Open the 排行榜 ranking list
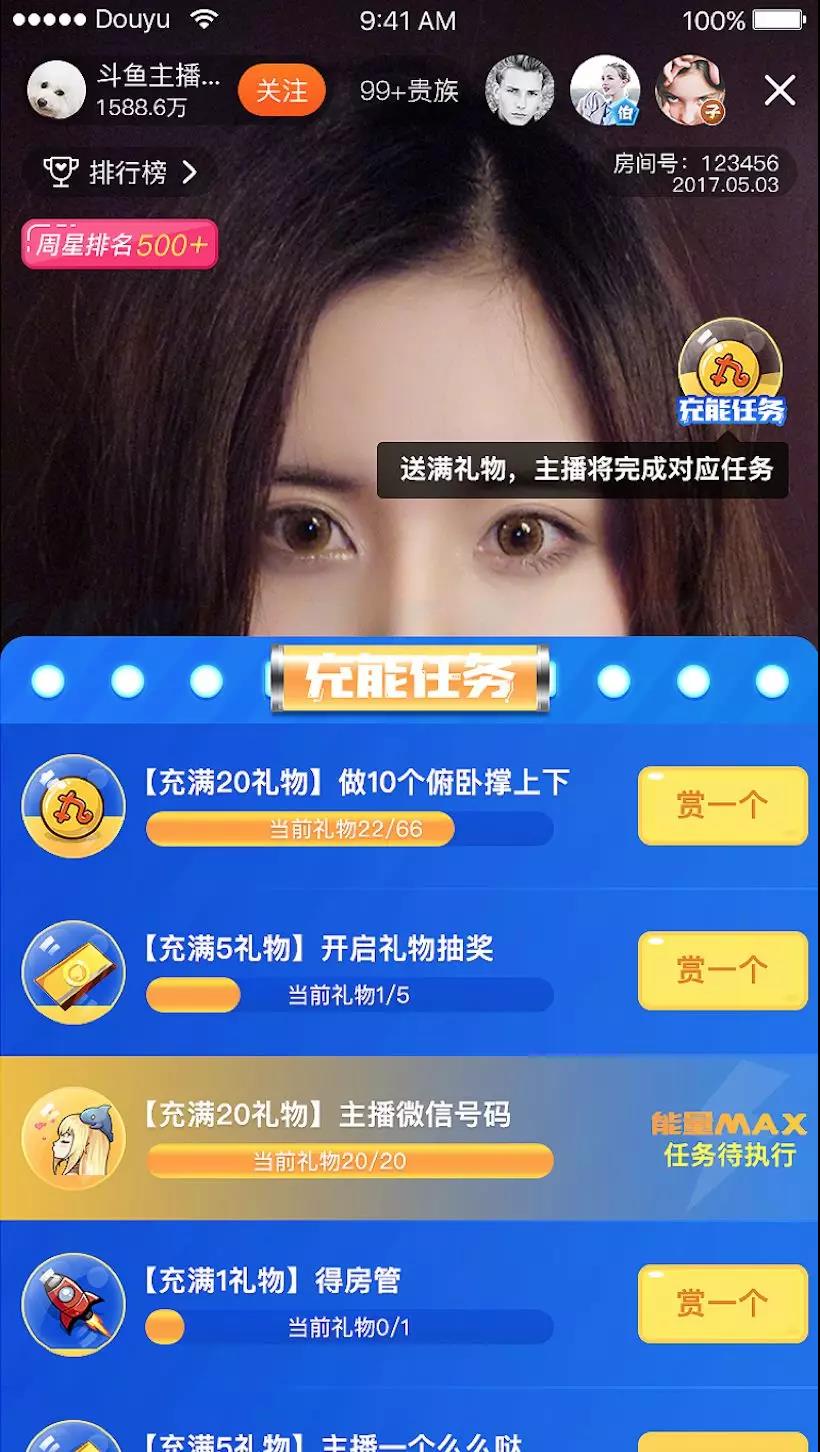Image resolution: width=820 pixels, height=1452 pixels. tap(120, 173)
